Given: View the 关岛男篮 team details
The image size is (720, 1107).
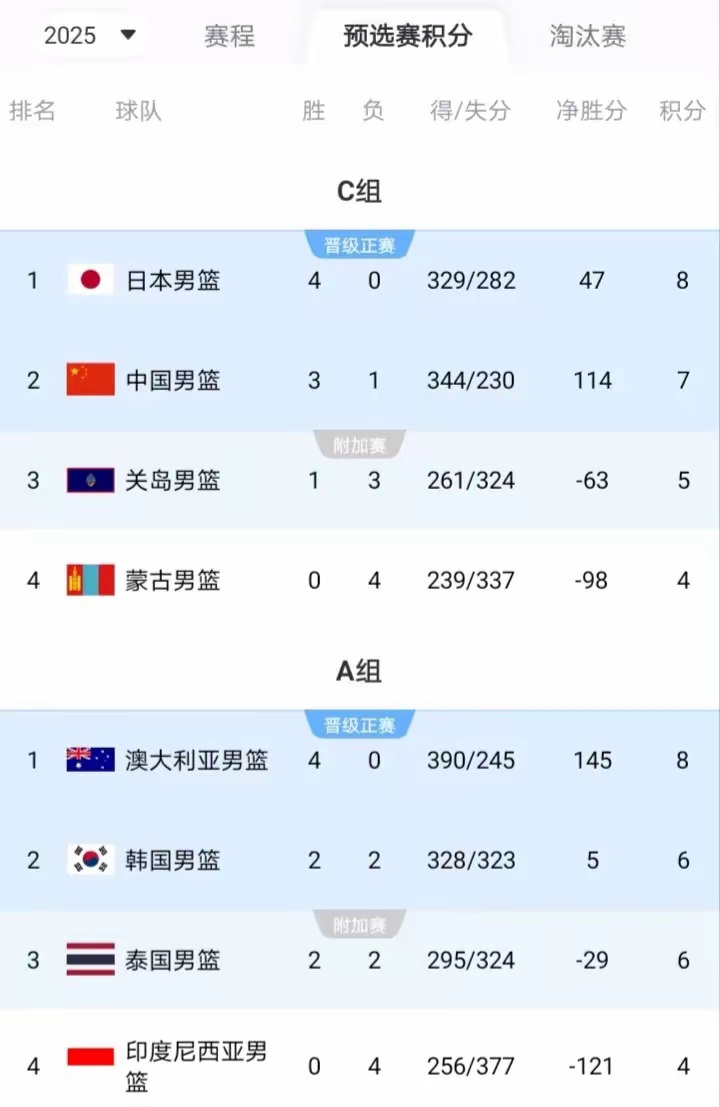Looking at the screenshot, I should pos(173,481).
